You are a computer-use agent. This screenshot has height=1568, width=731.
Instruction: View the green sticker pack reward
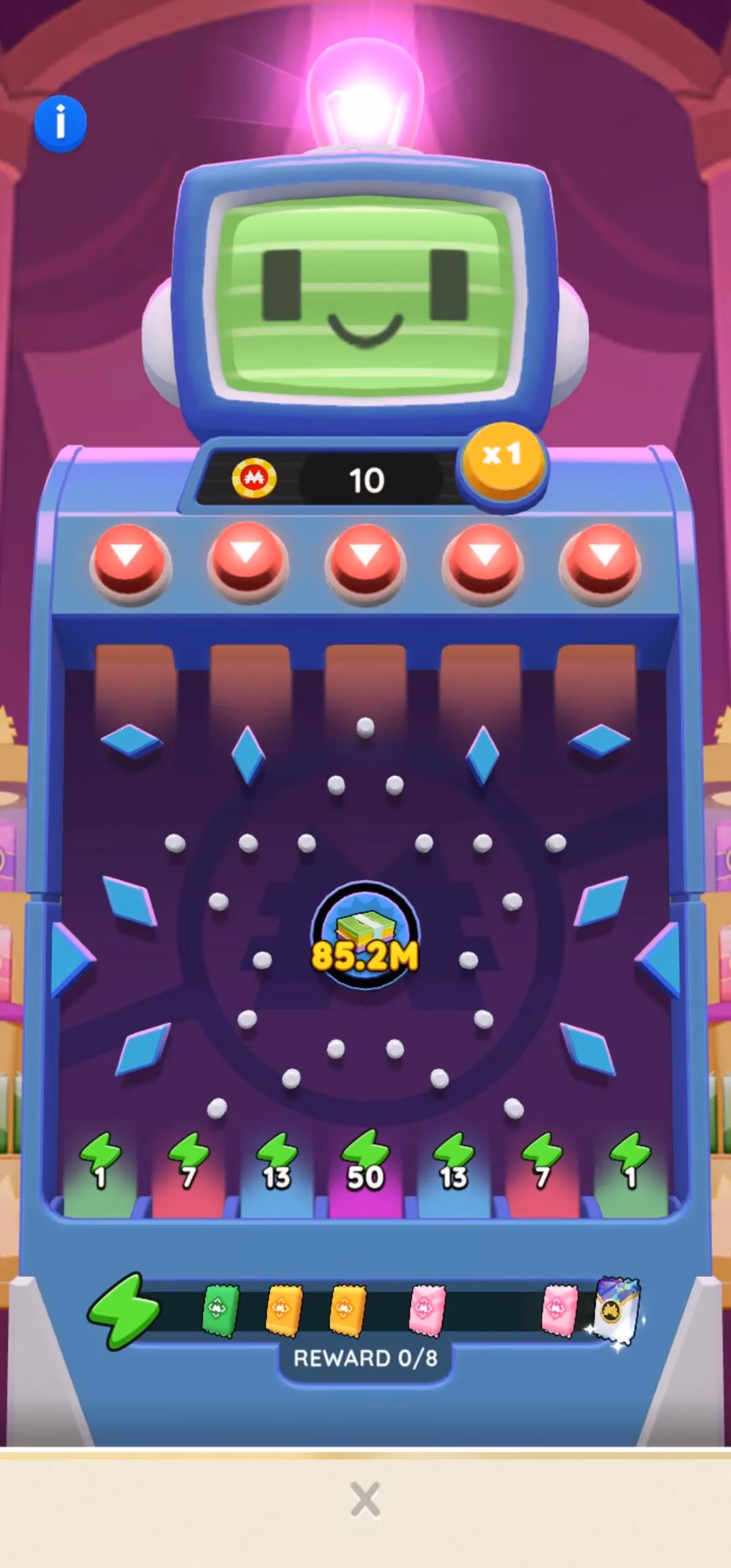(221, 1311)
